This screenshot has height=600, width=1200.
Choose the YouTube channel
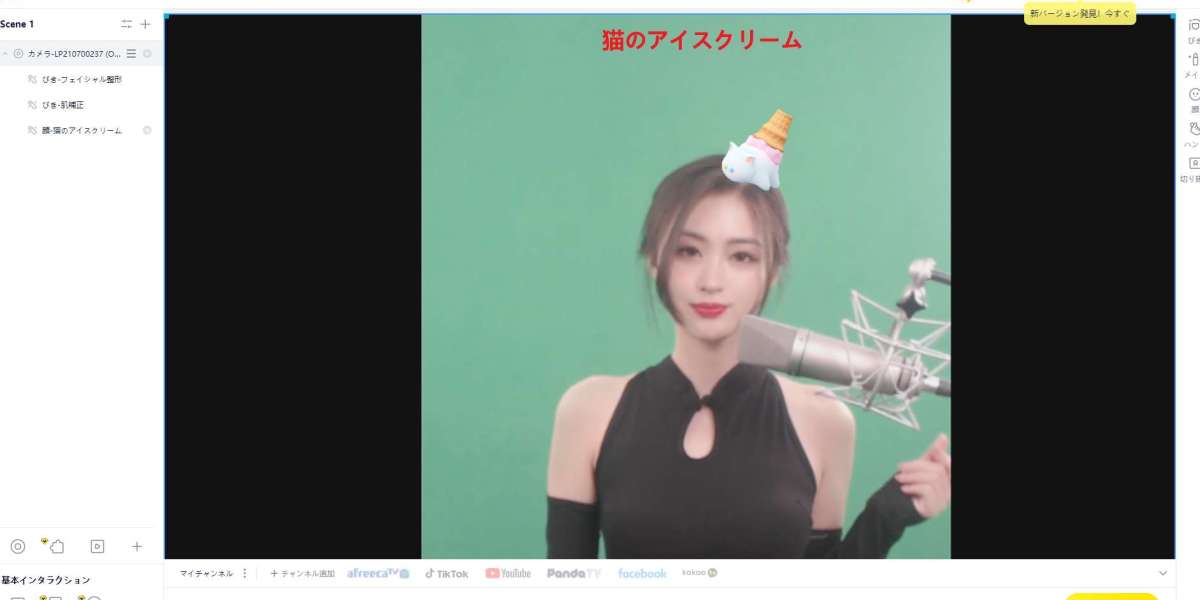click(x=508, y=573)
